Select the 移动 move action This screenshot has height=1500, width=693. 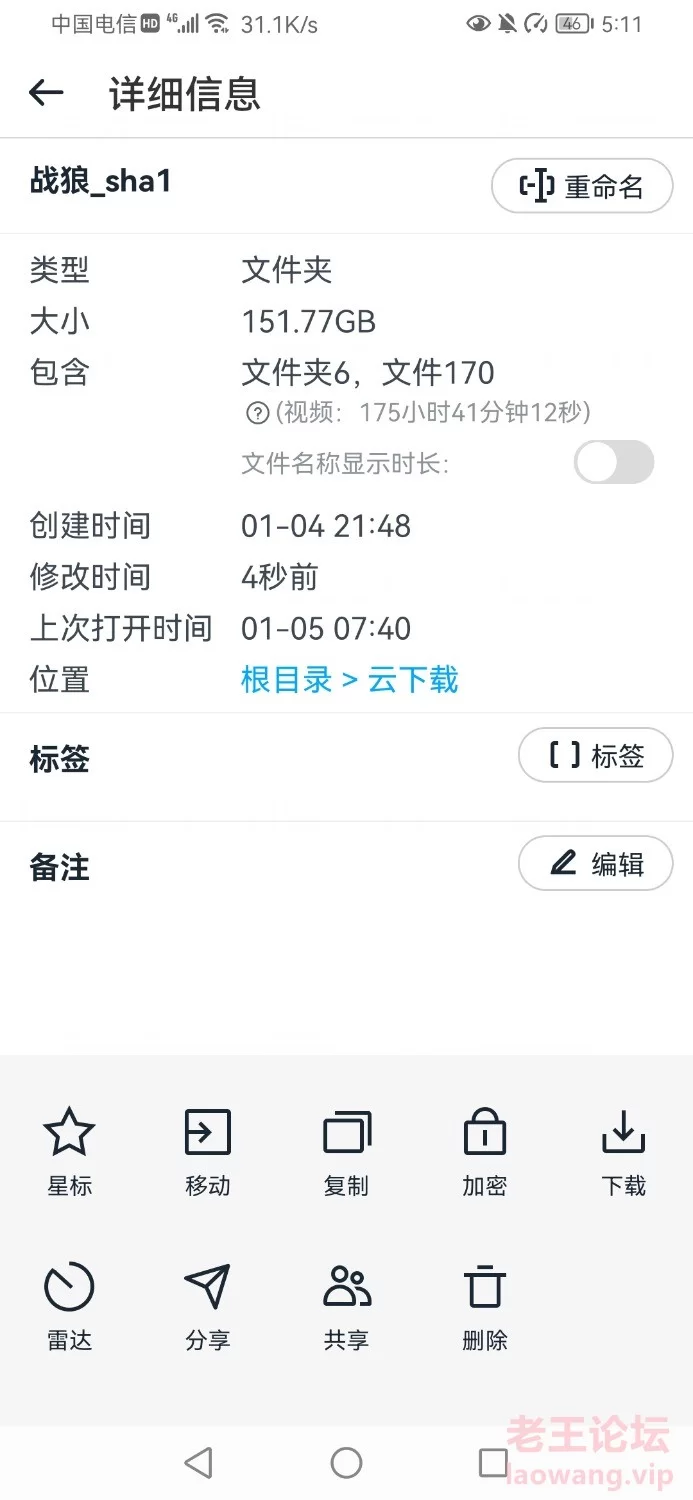[208, 1152]
